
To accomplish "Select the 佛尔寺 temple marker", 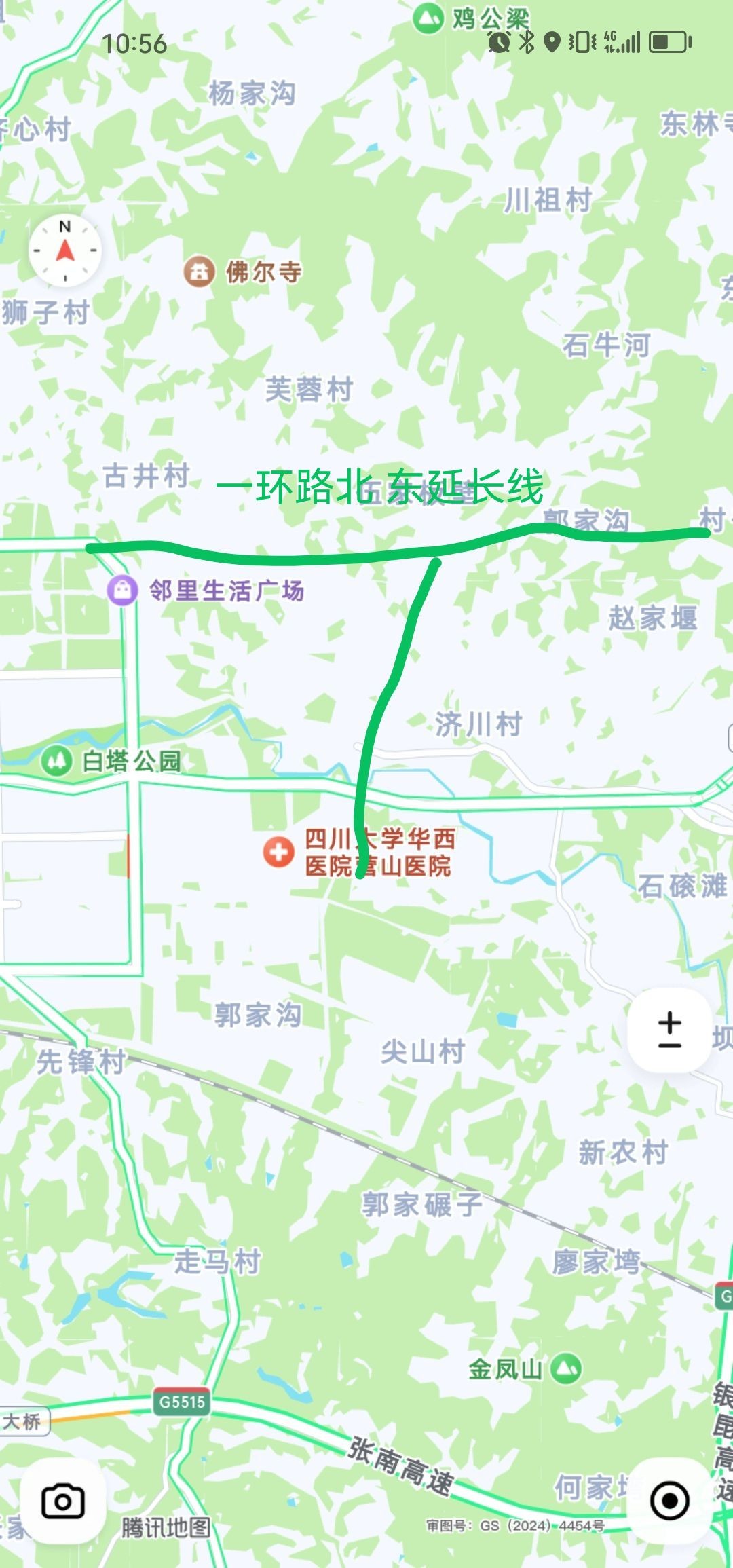I will [x=199, y=272].
